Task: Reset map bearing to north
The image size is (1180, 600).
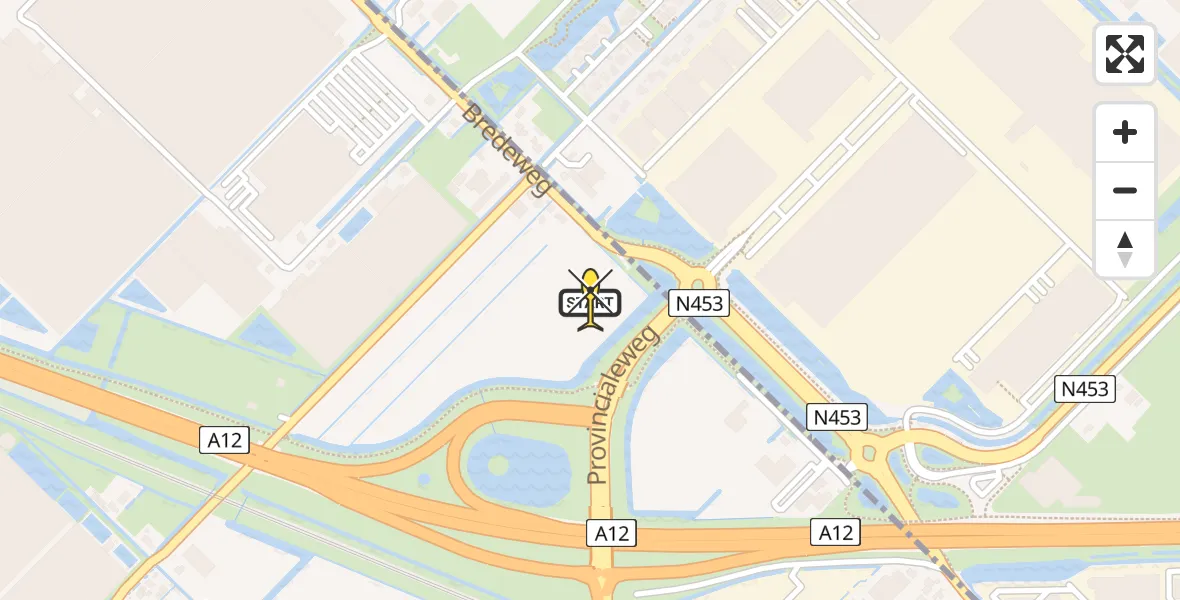Action: pos(1125,249)
